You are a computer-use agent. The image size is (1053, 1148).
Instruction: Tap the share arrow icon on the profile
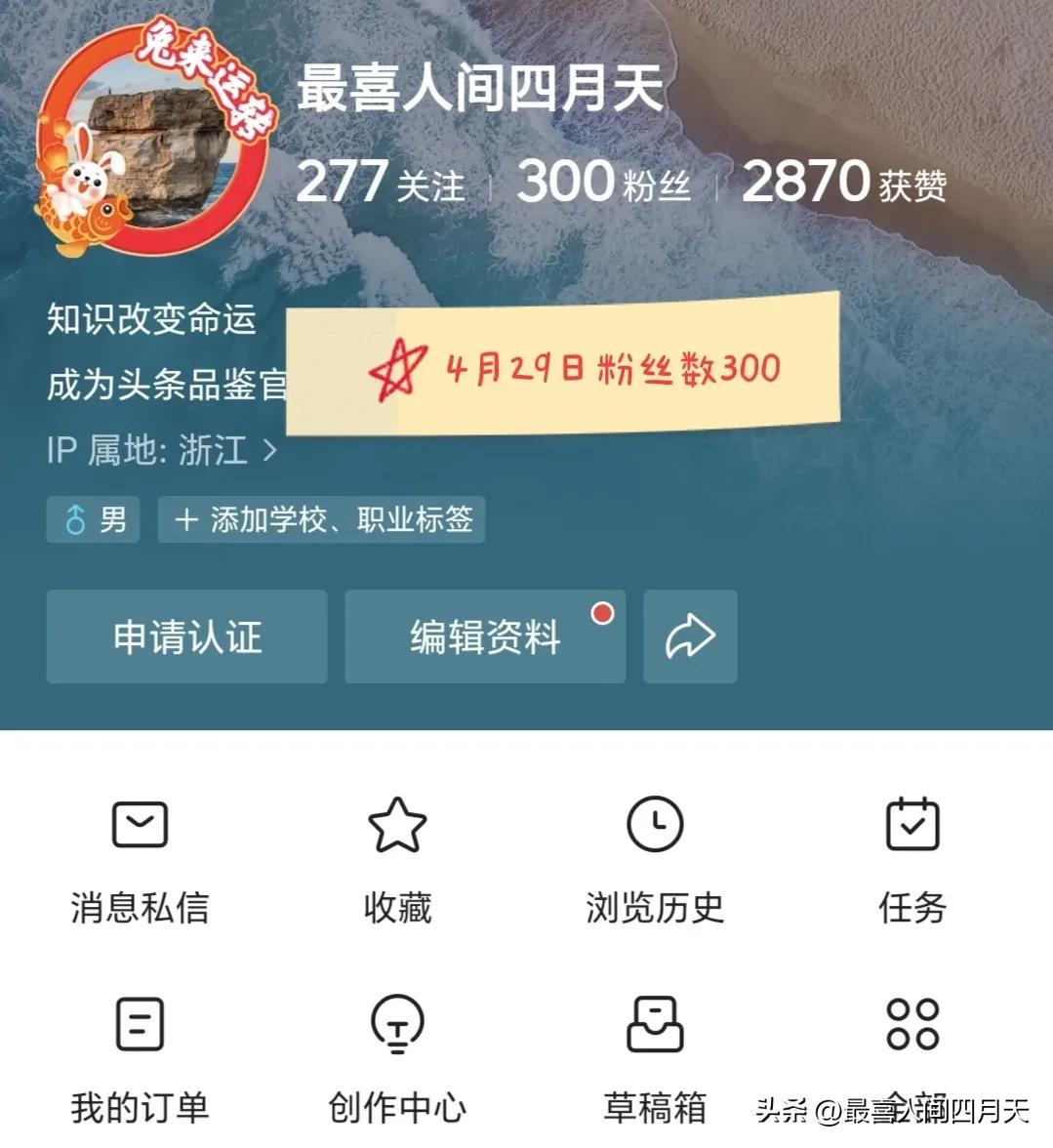click(689, 636)
